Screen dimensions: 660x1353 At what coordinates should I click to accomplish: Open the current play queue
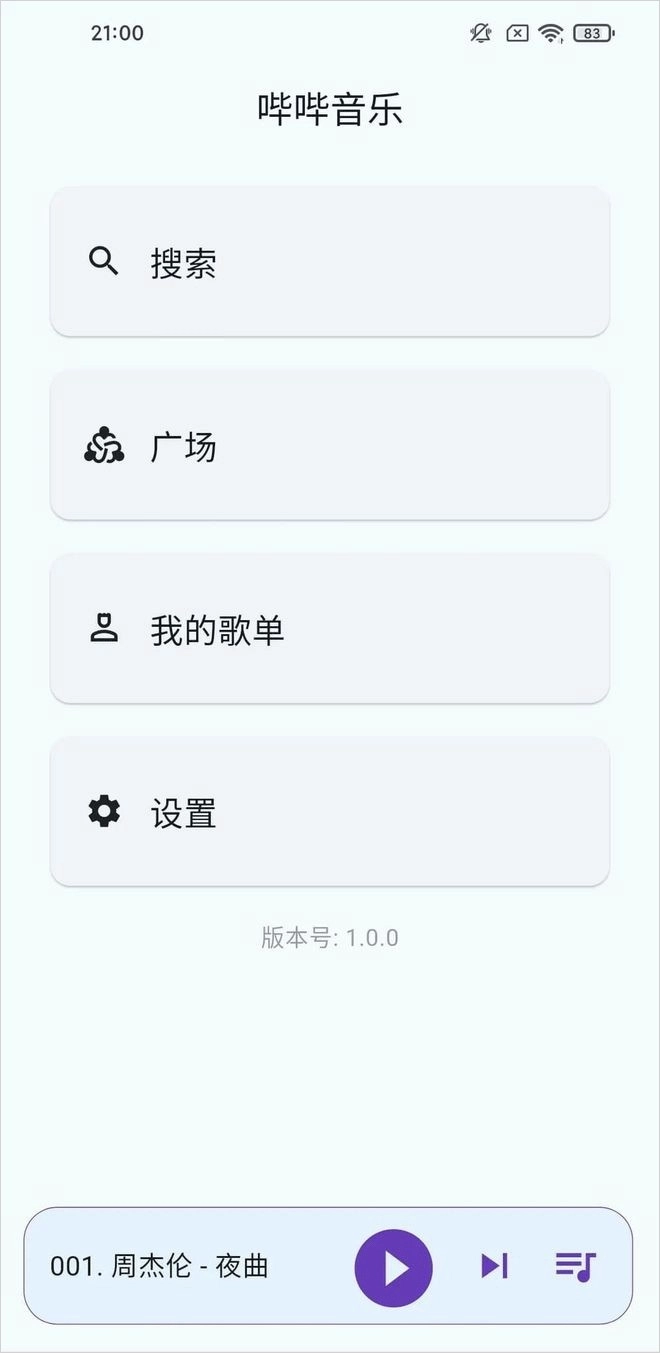coord(575,1266)
